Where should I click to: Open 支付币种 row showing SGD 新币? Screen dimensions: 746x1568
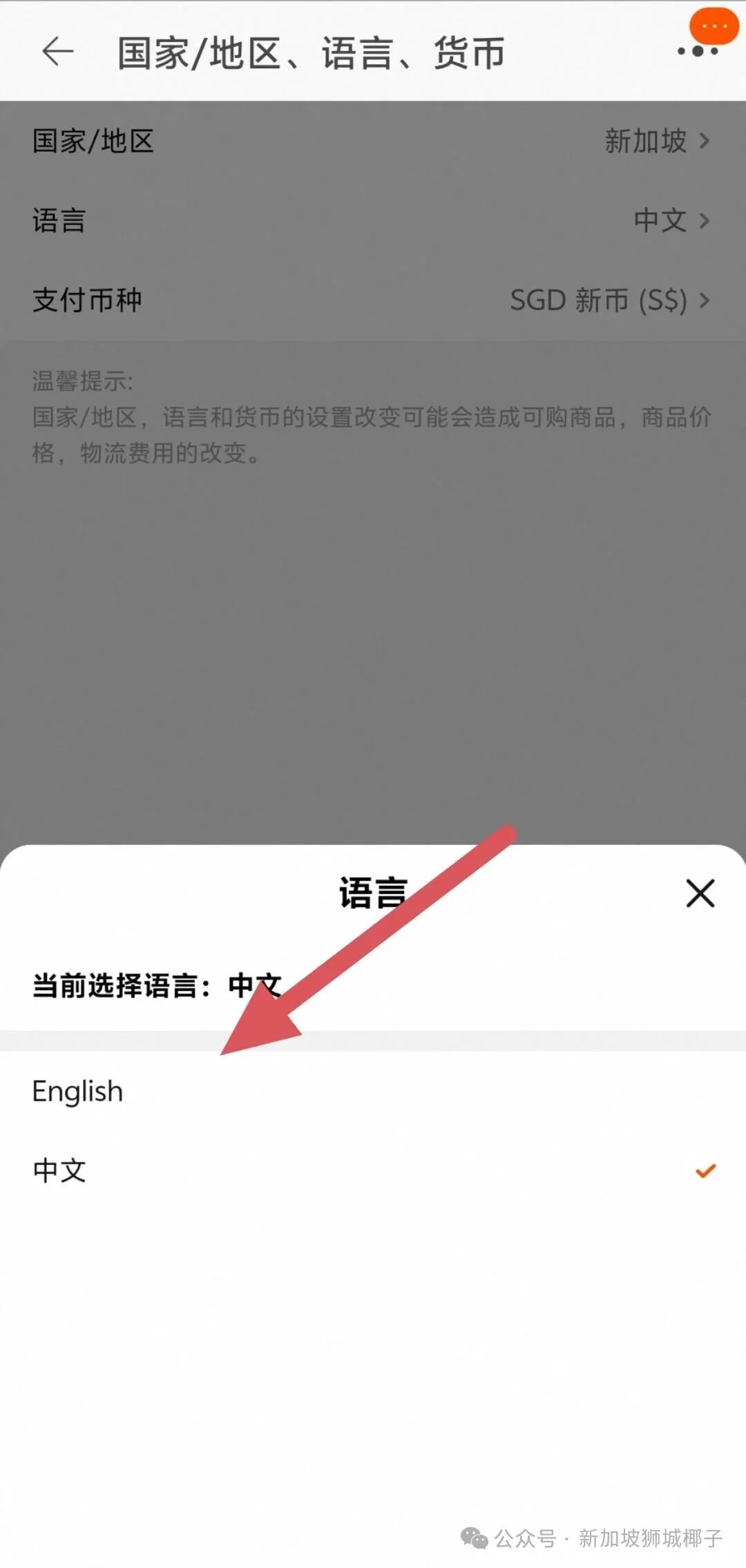tap(373, 300)
